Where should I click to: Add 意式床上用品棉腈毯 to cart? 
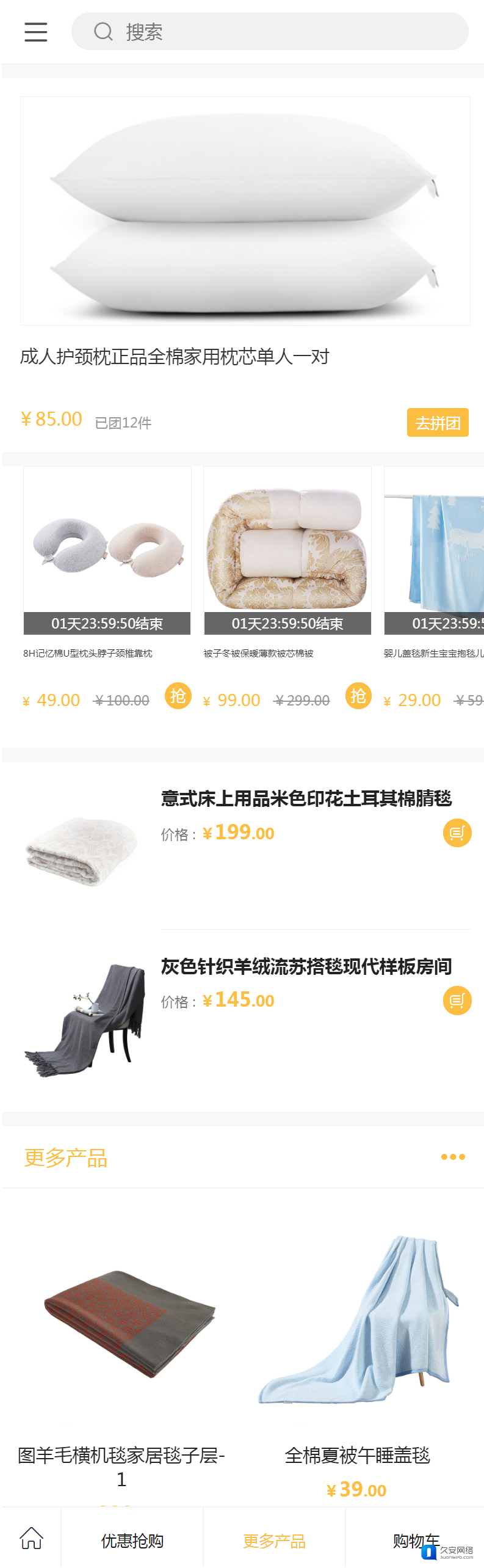coord(457,833)
